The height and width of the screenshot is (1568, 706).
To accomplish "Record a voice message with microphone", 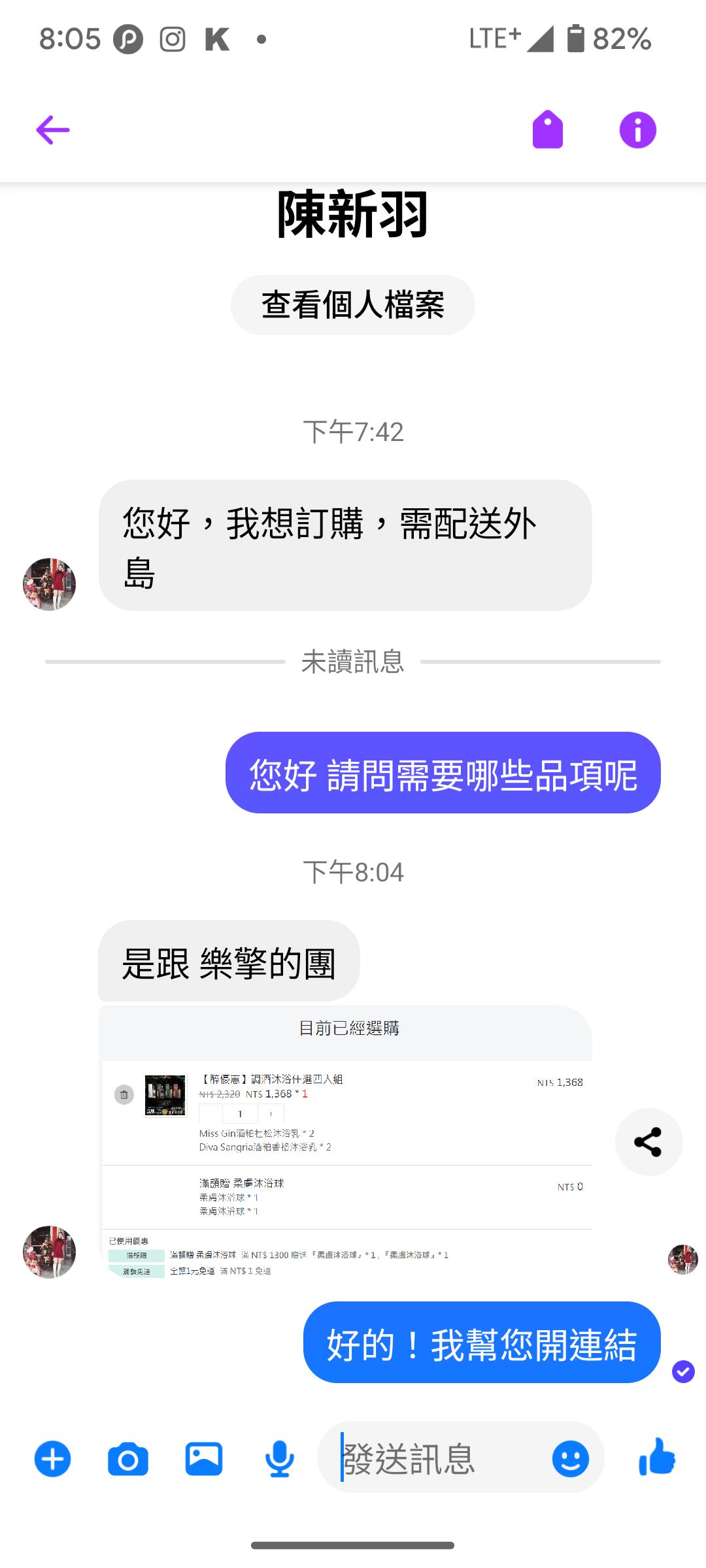I will click(280, 1458).
